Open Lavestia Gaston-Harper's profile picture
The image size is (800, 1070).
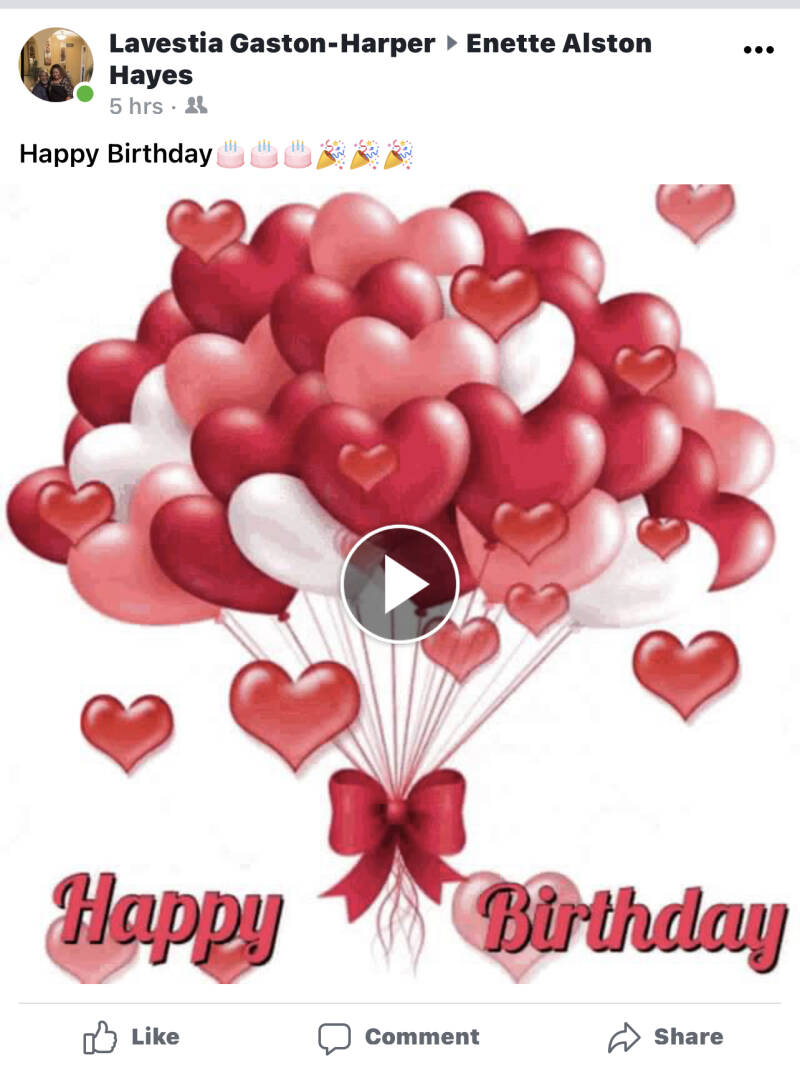pos(56,65)
